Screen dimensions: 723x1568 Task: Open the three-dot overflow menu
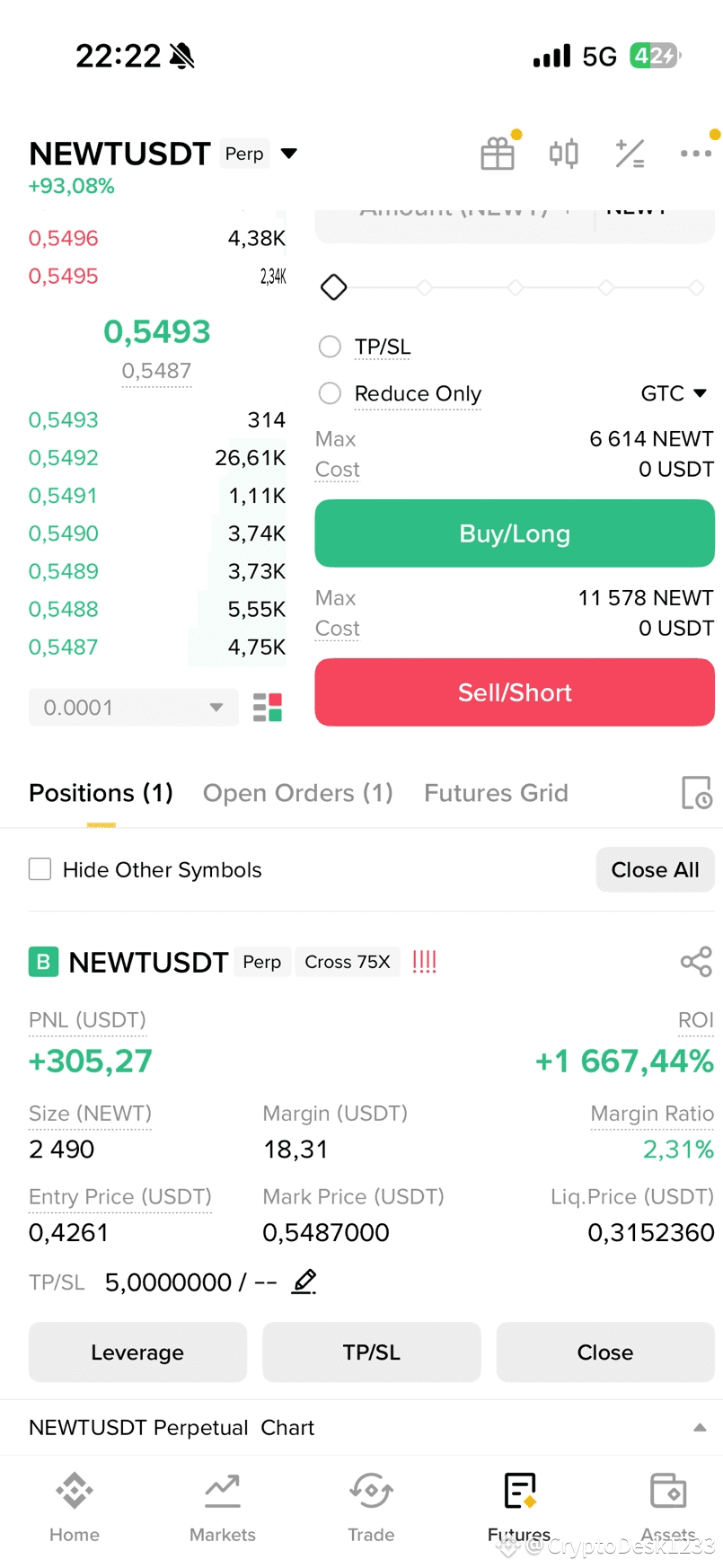[696, 154]
